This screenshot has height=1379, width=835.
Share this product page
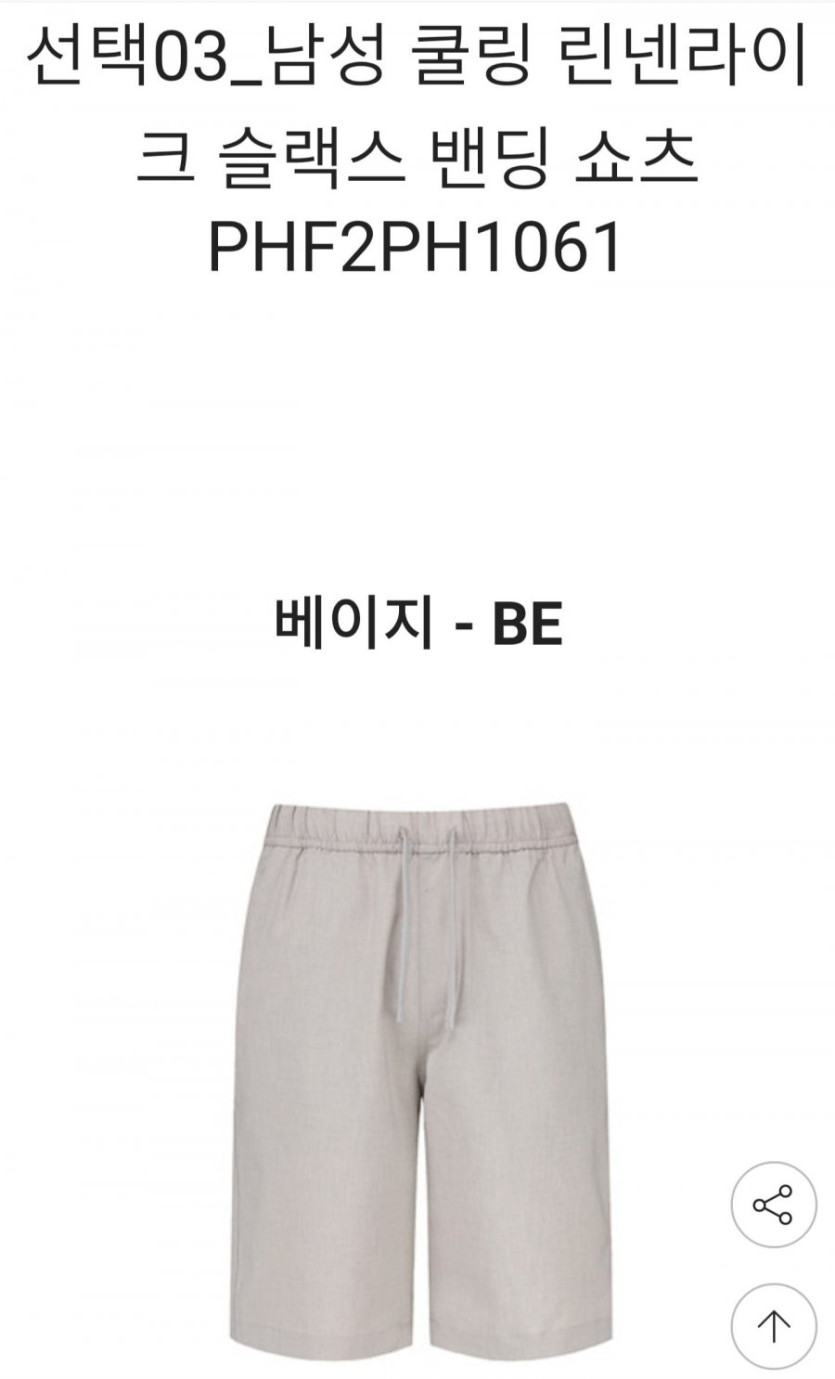tap(773, 1204)
